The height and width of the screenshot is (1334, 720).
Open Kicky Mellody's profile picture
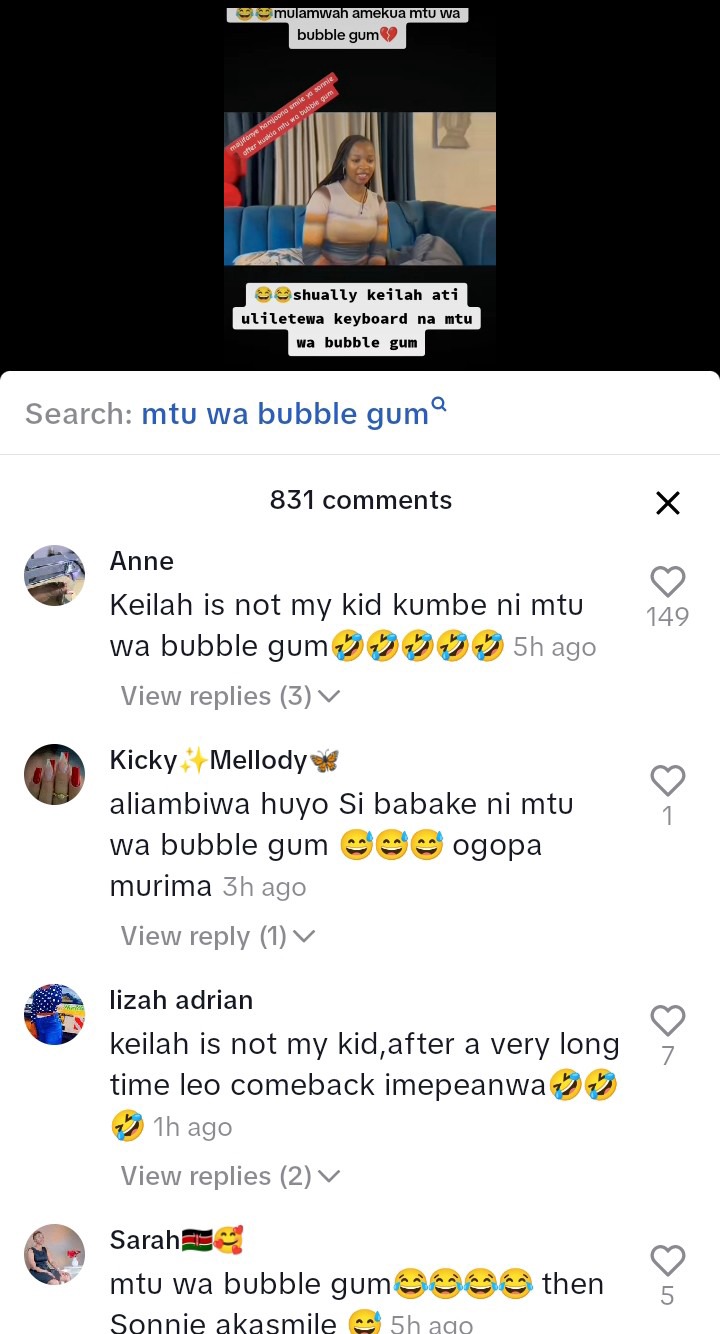click(54, 774)
